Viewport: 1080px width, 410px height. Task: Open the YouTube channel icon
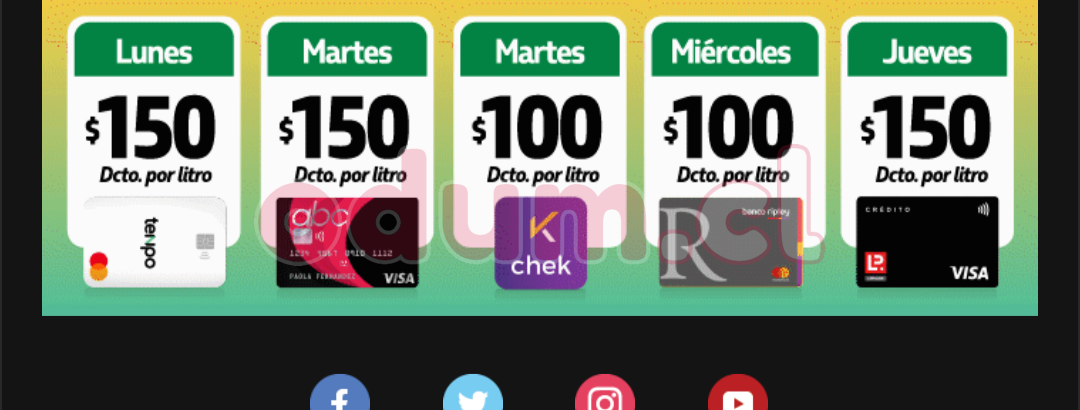tap(738, 398)
